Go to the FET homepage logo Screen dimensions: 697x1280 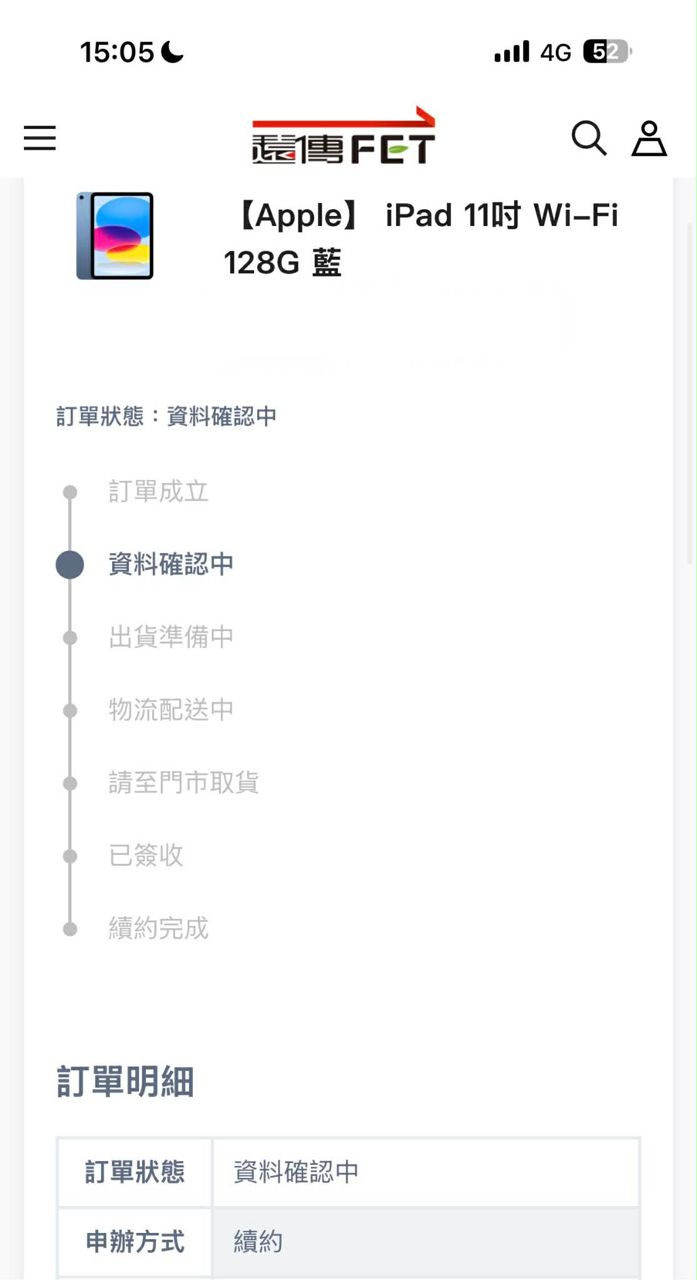[343, 137]
